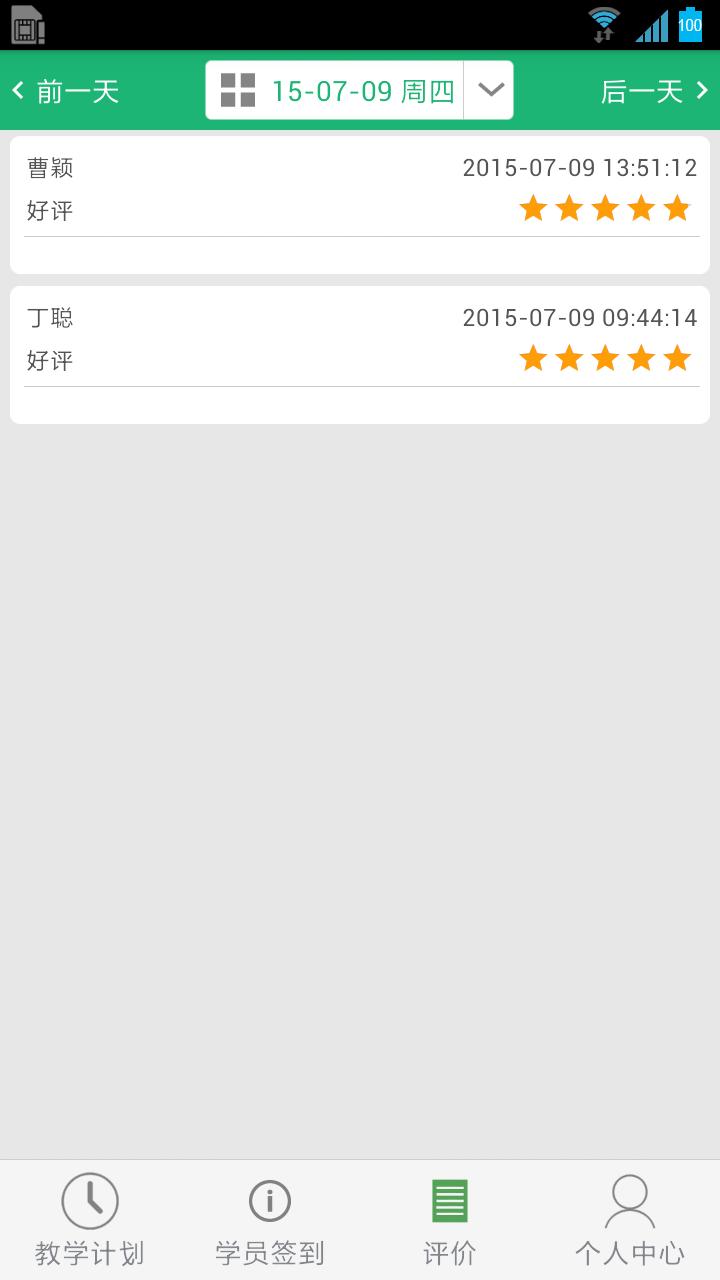This screenshot has height=1280, width=720.
Task: Go to the previous day (前一天)
Action: 66,91
